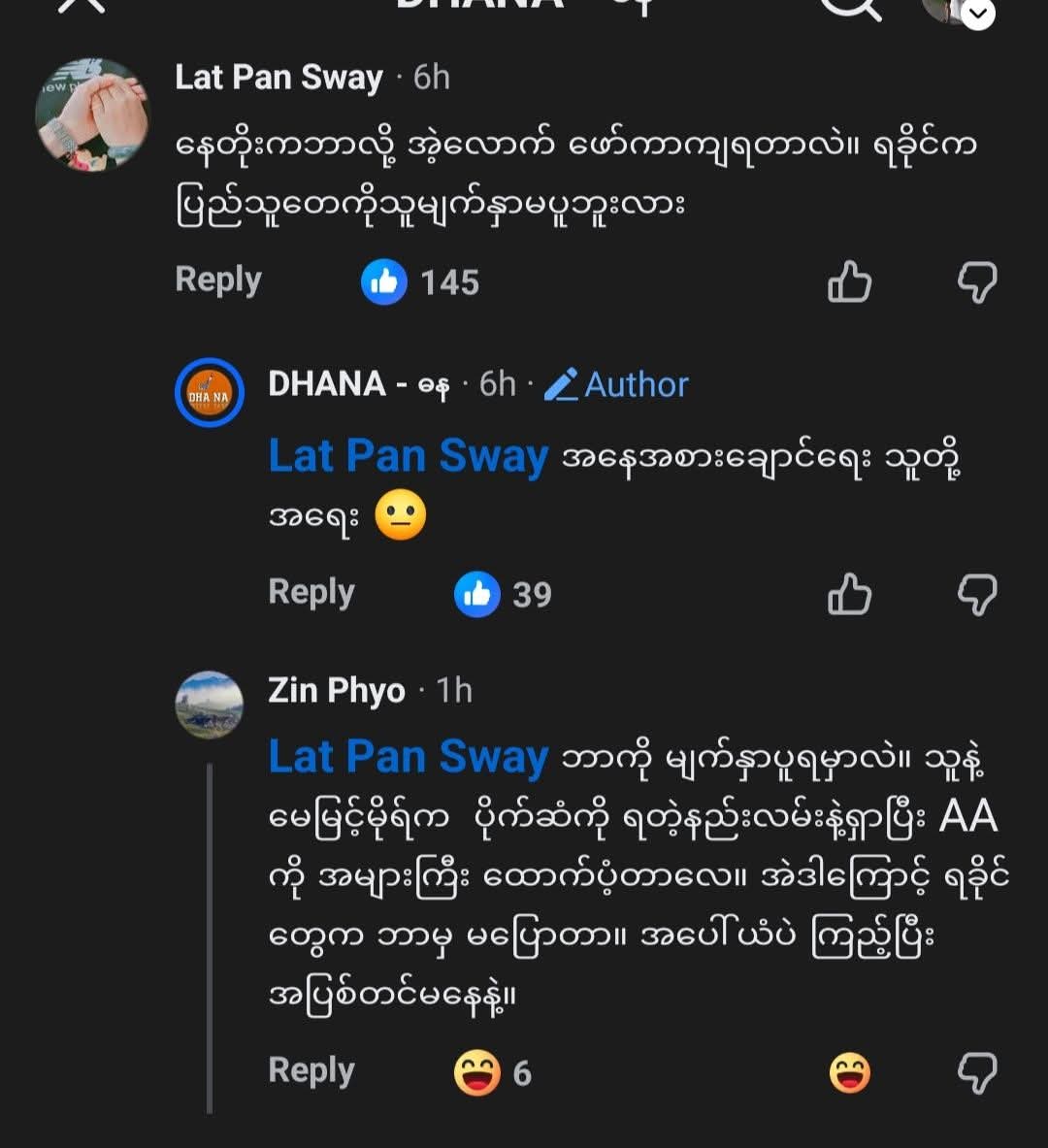
Task: View the 145 reactions on Lat Pan Sway's comment
Action: [x=421, y=282]
